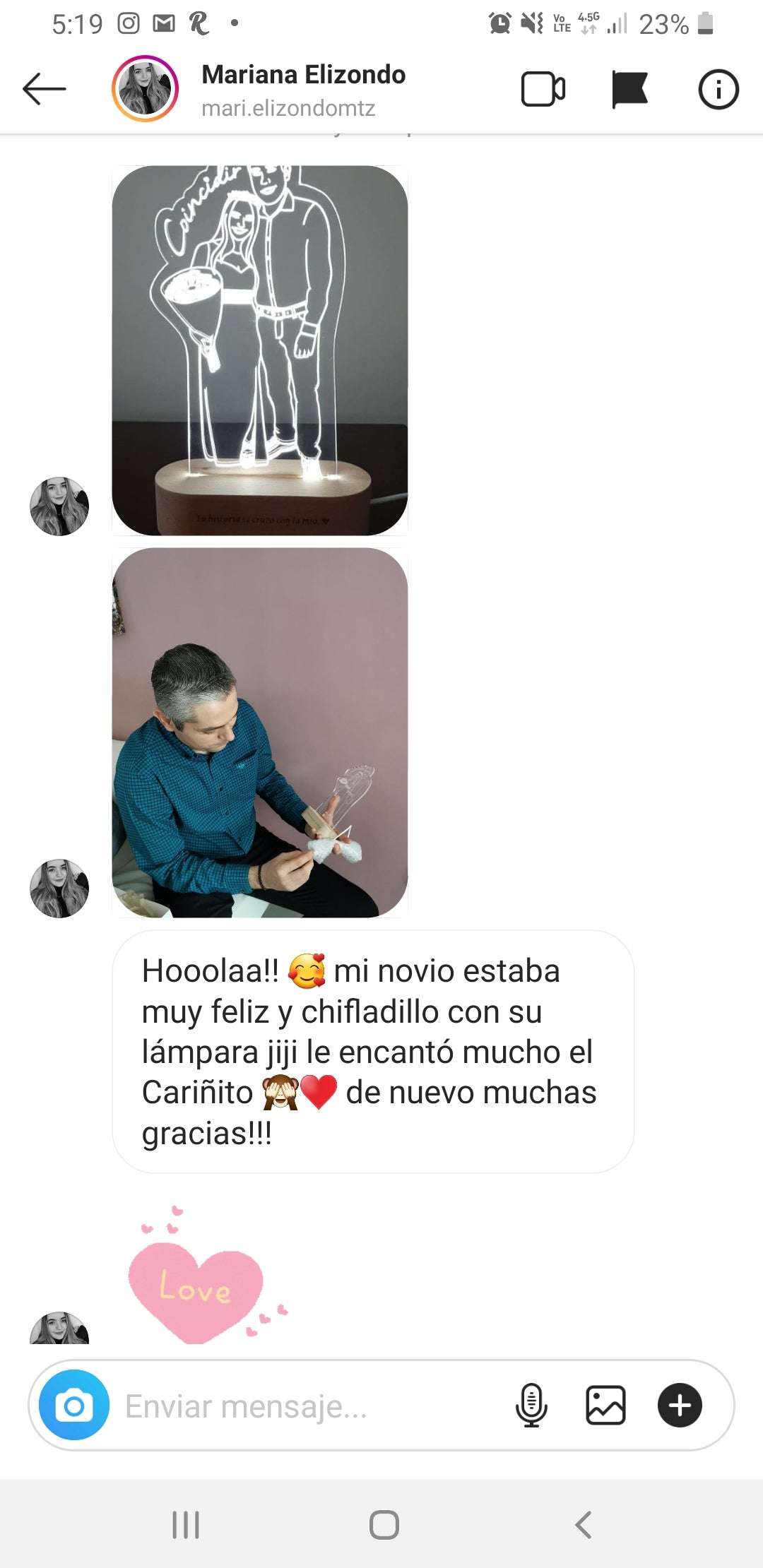Open mari.elizondomtz profile from the header name
The height and width of the screenshot is (1568, 763).
[304, 90]
